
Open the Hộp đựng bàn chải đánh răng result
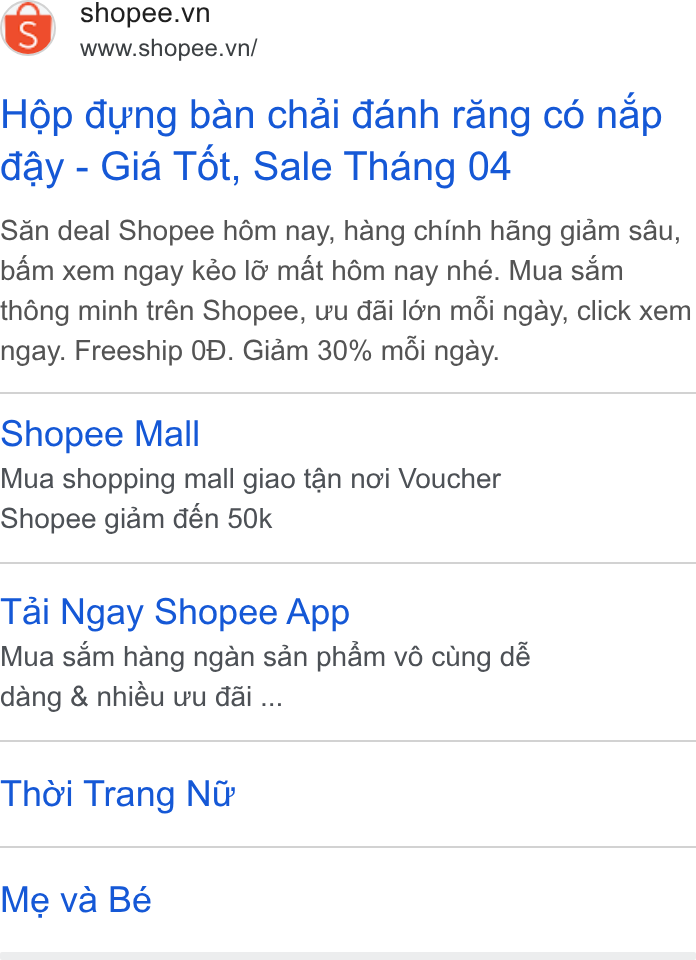(331, 141)
